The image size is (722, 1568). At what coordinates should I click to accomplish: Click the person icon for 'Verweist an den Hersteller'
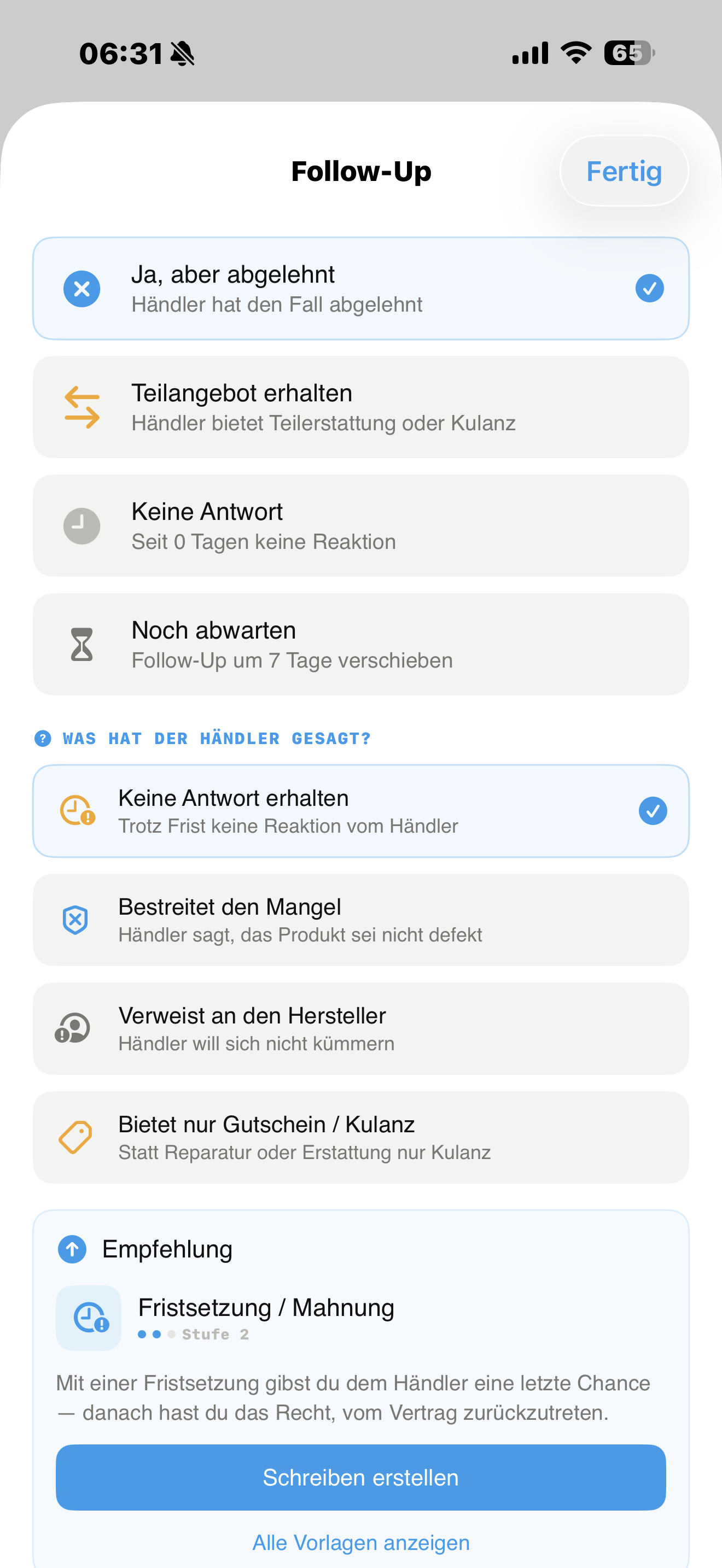click(x=74, y=1028)
